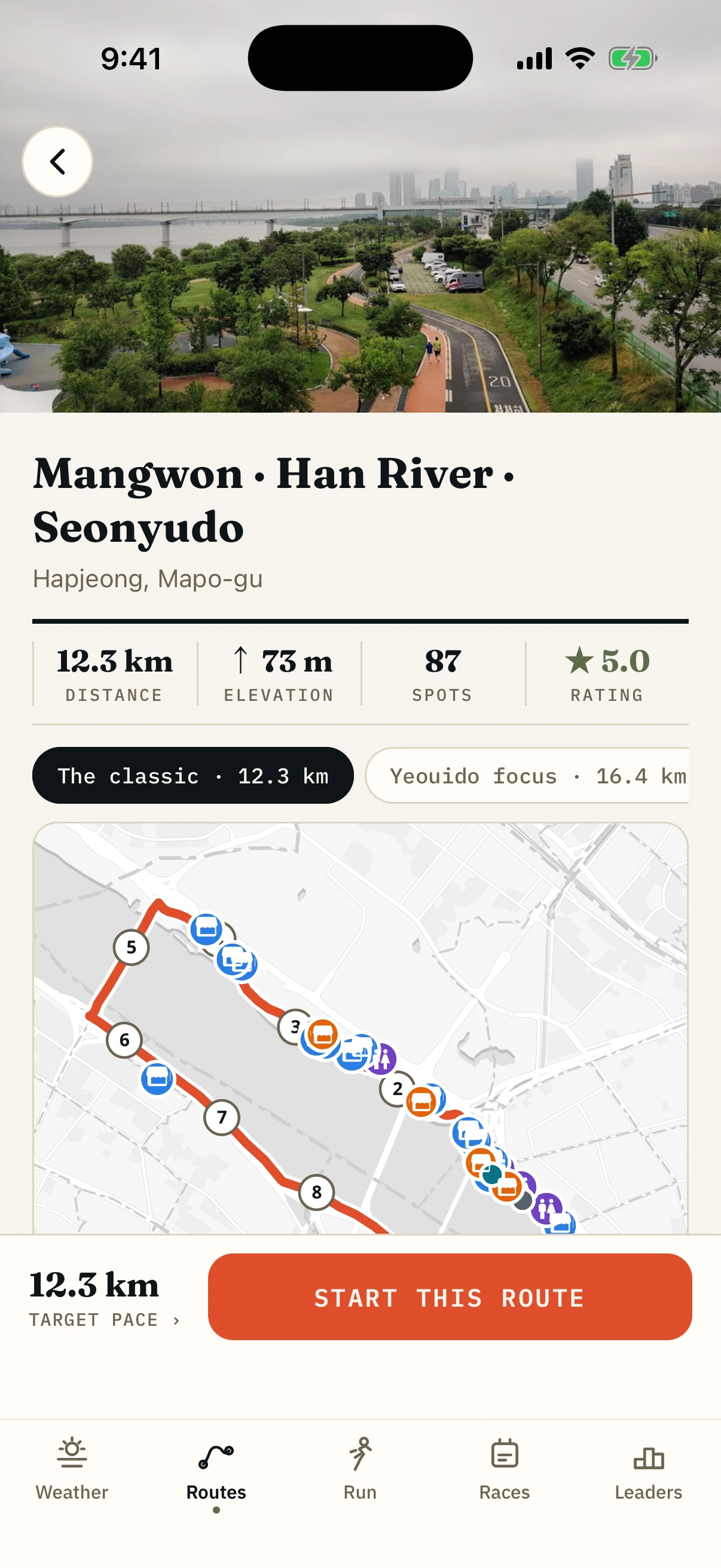
Task: Go back using the arrow button
Action: pos(57,161)
